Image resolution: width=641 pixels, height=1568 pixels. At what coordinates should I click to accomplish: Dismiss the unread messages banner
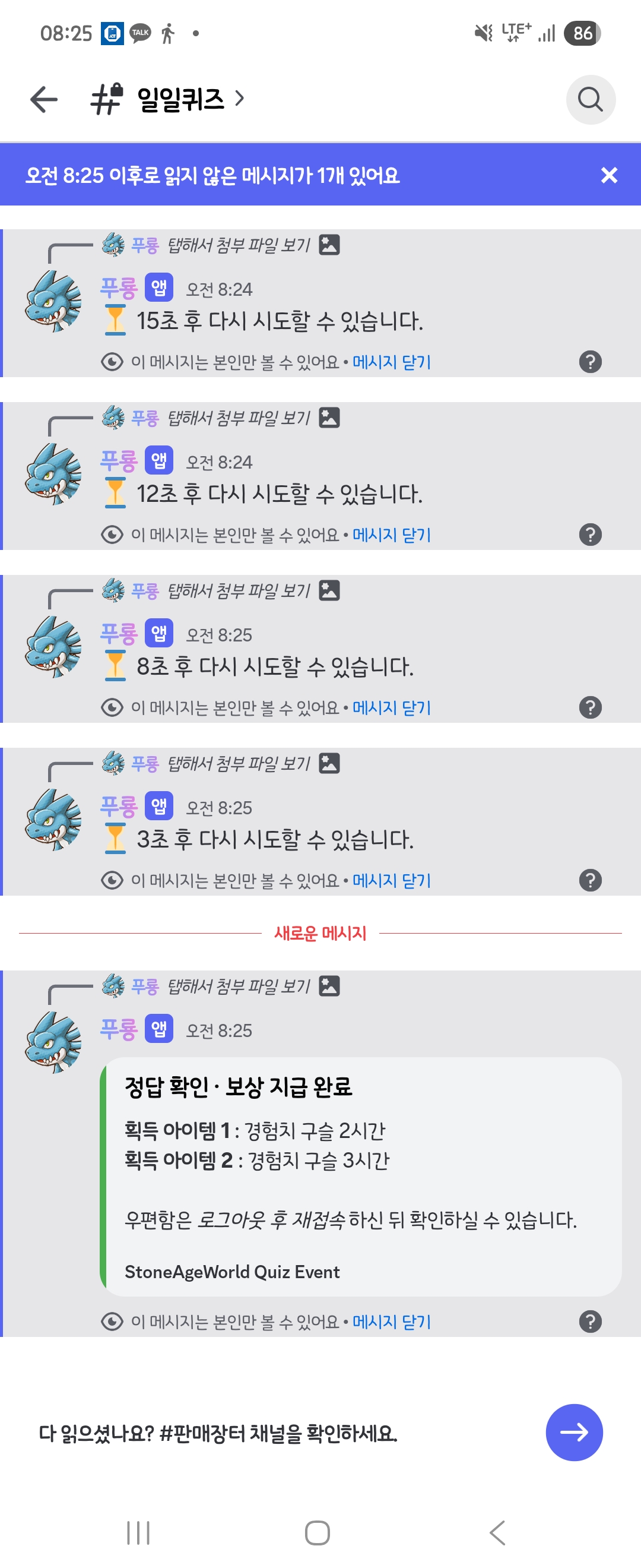click(x=609, y=175)
